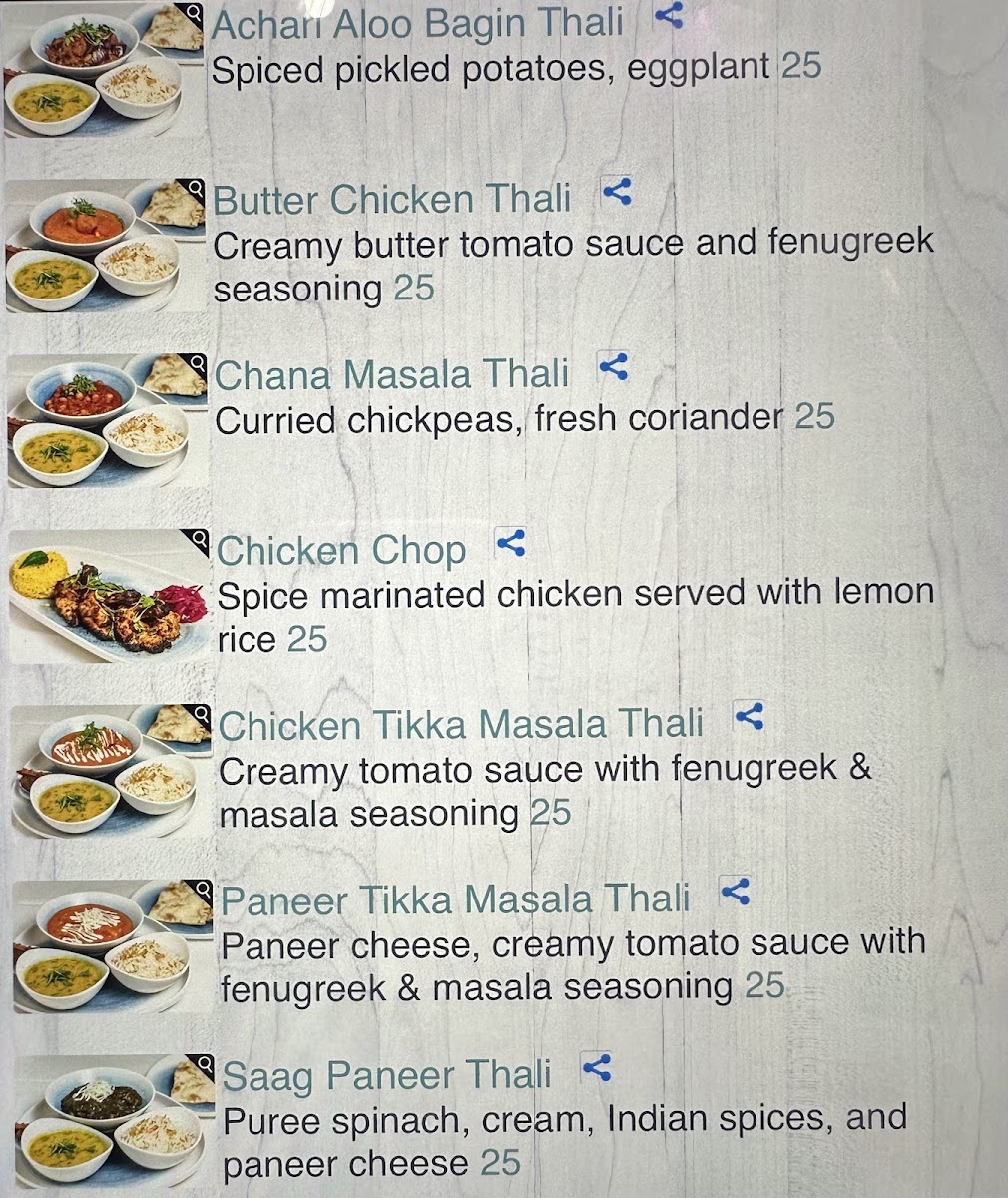Share the Paneer Tikka Masala Thali item
The height and width of the screenshot is (1198, 1008).
735,892
